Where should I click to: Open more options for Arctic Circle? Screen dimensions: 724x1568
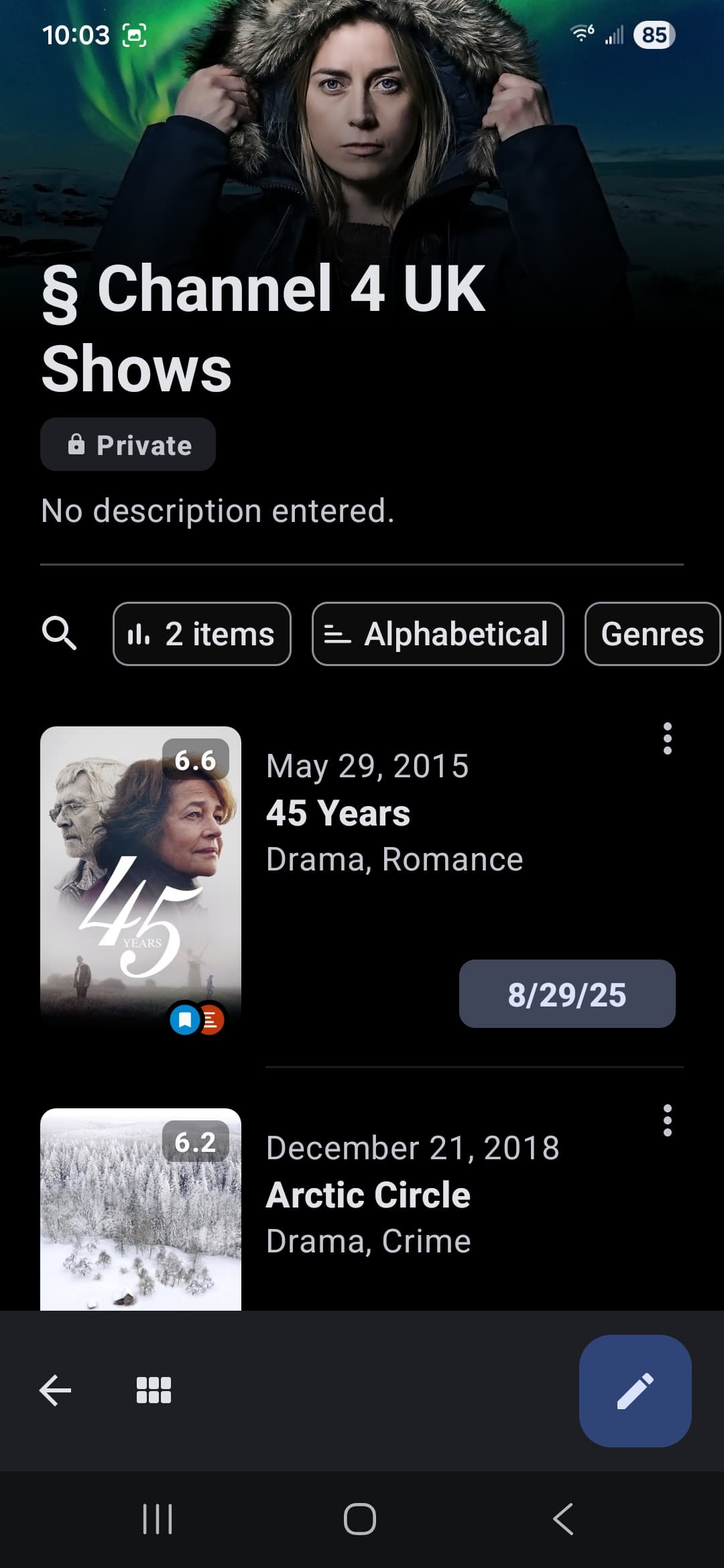667,1120
